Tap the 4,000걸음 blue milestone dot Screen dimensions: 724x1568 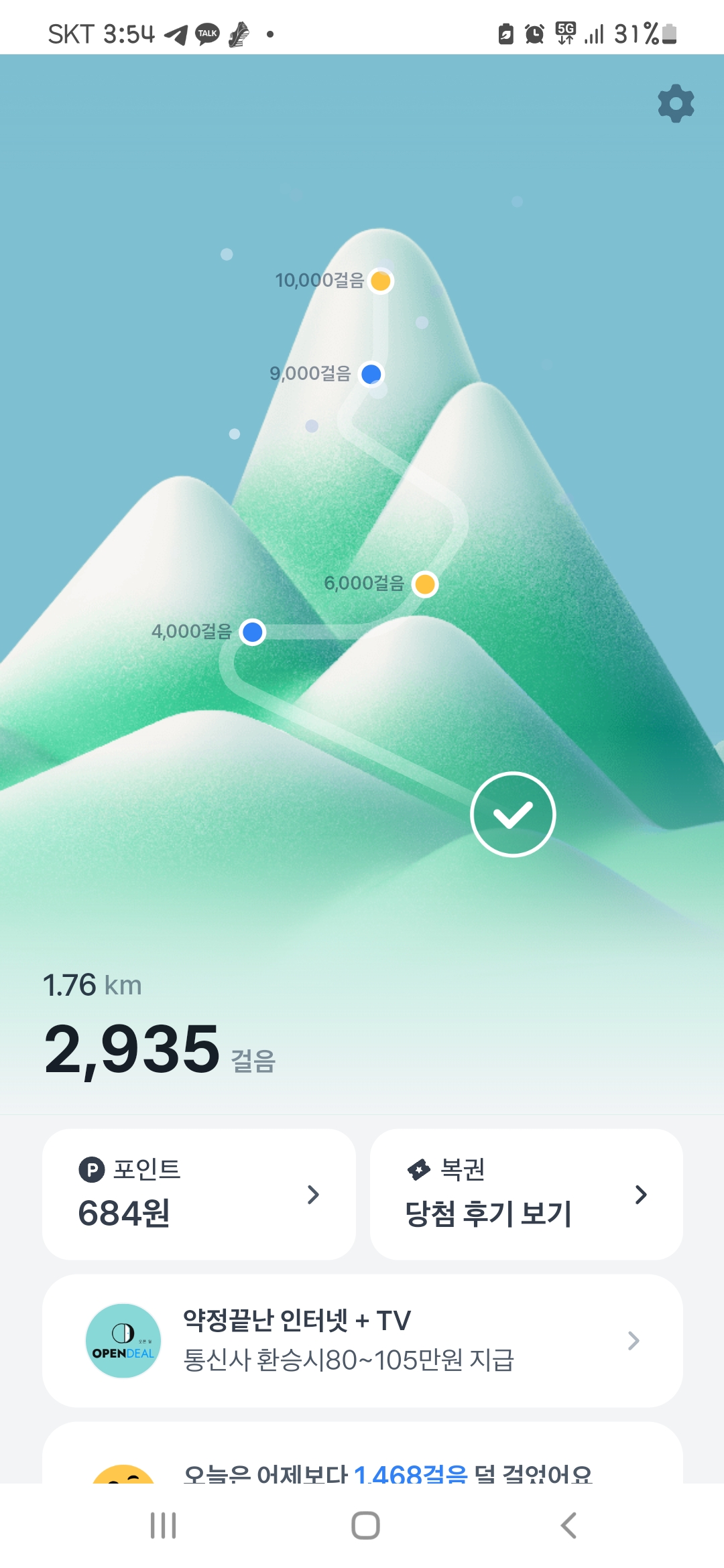tap(253, 632)
